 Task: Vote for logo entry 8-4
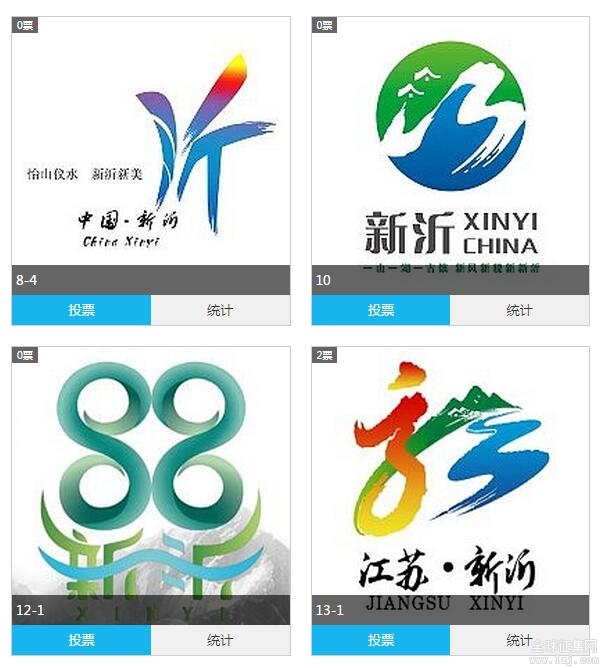coord(81,310)
